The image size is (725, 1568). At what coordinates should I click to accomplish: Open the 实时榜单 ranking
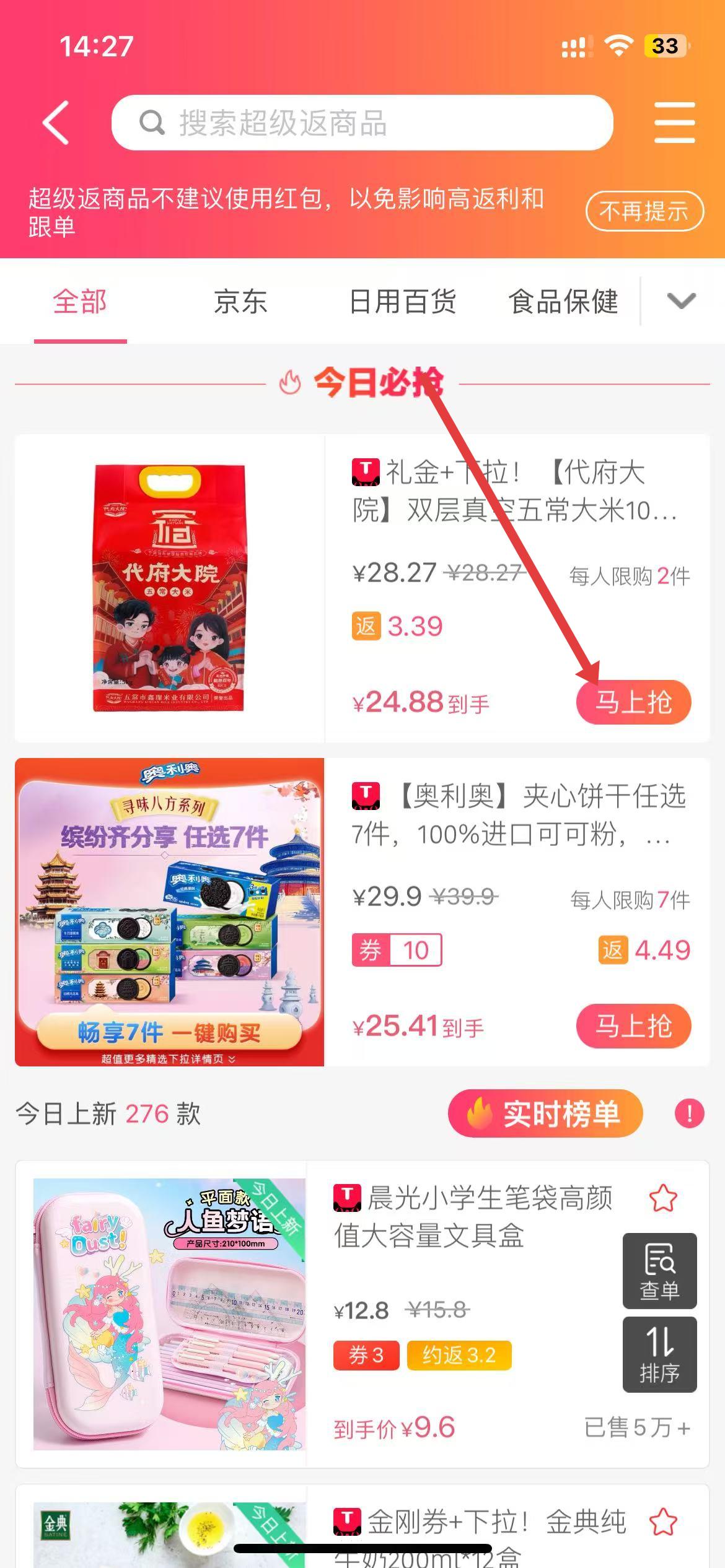pos(545,1113)
